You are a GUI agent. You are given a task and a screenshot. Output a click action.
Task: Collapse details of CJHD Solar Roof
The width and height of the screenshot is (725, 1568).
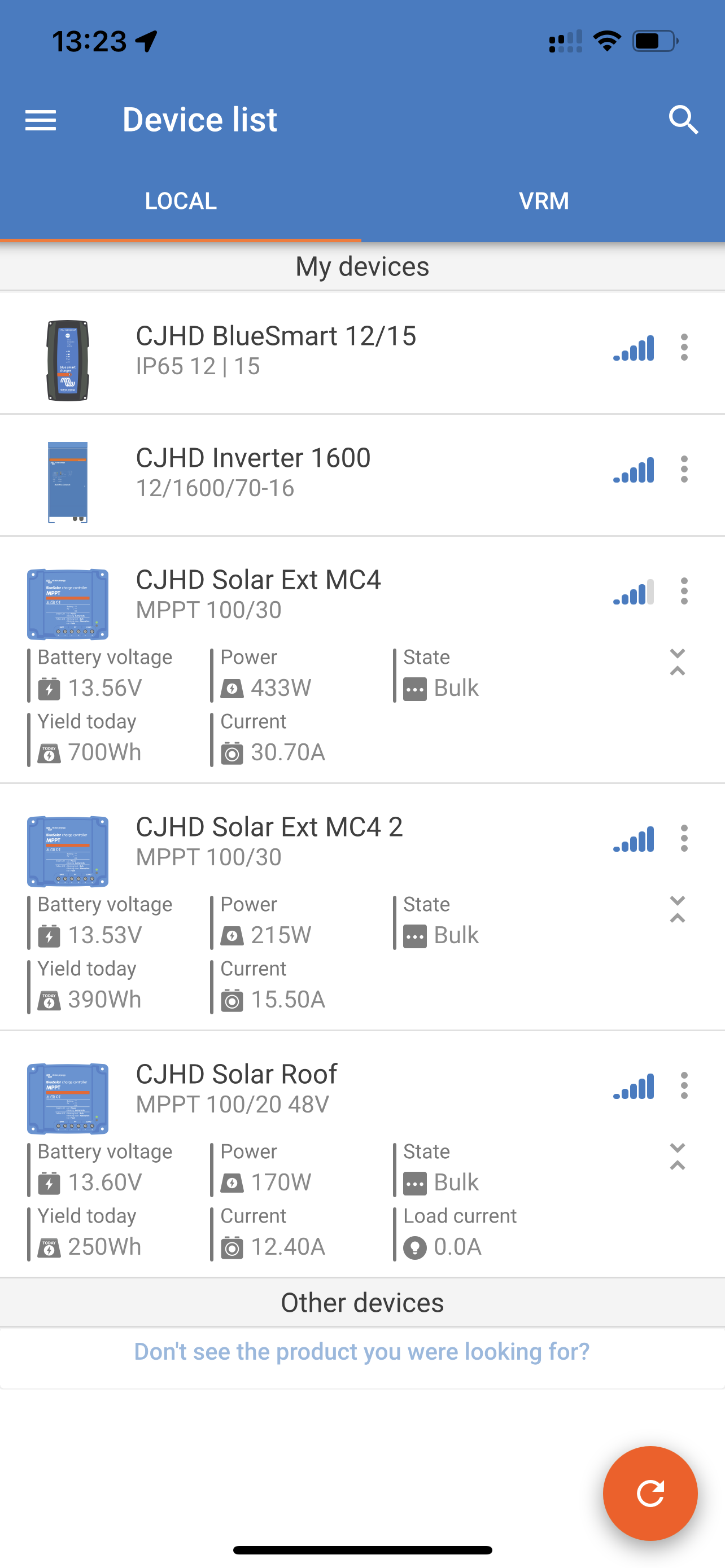click(x=678, y=1157)
